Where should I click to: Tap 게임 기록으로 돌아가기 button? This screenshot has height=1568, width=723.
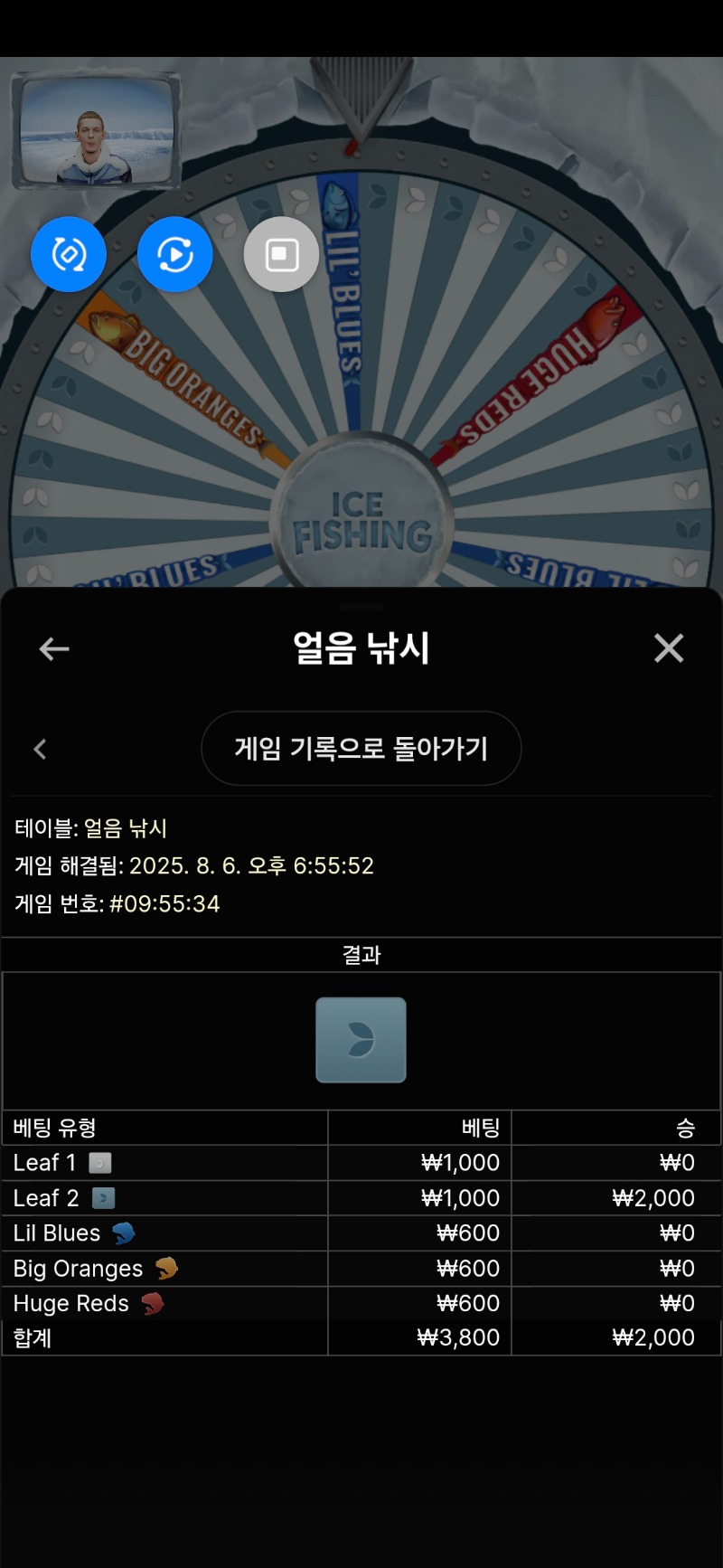point(361,748)
